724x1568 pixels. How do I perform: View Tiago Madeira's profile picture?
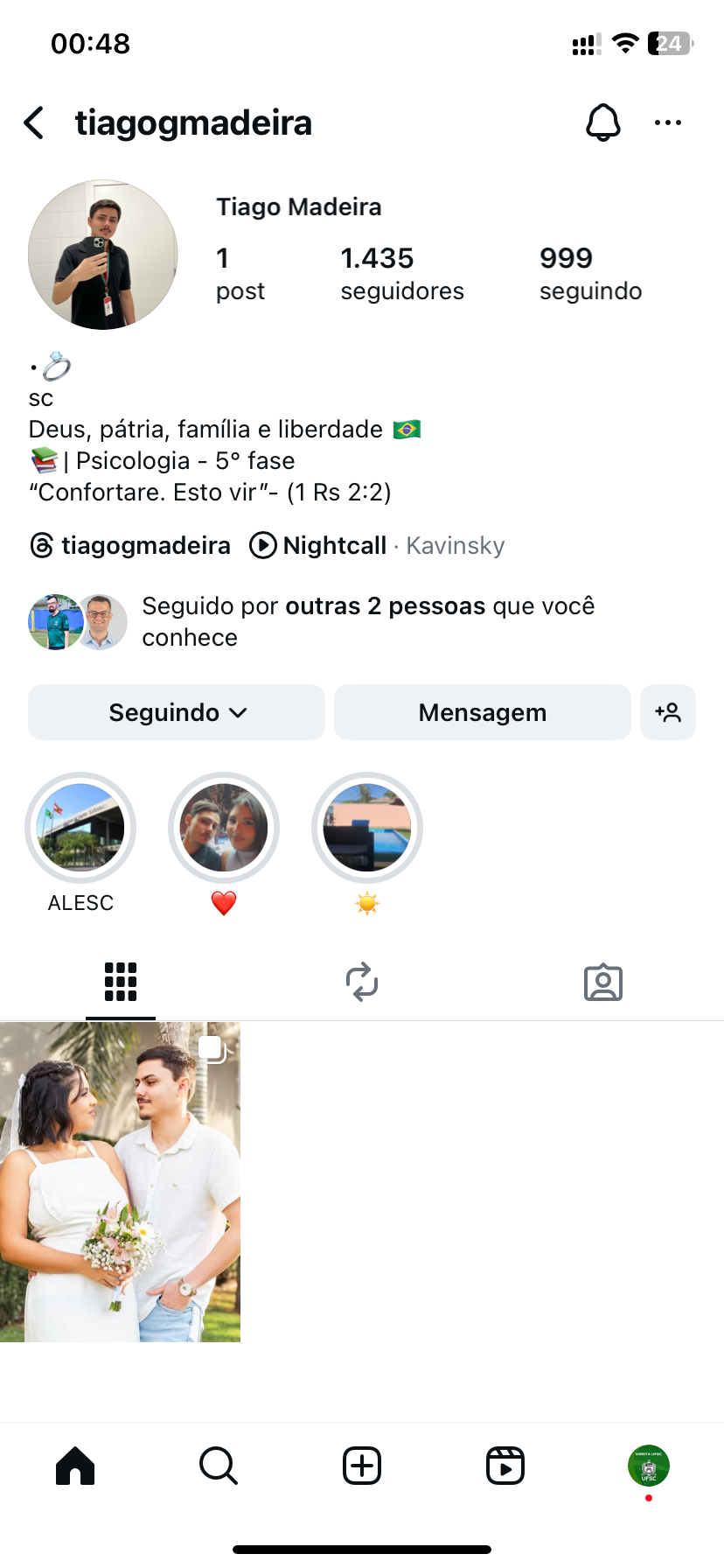pos(103,255)
